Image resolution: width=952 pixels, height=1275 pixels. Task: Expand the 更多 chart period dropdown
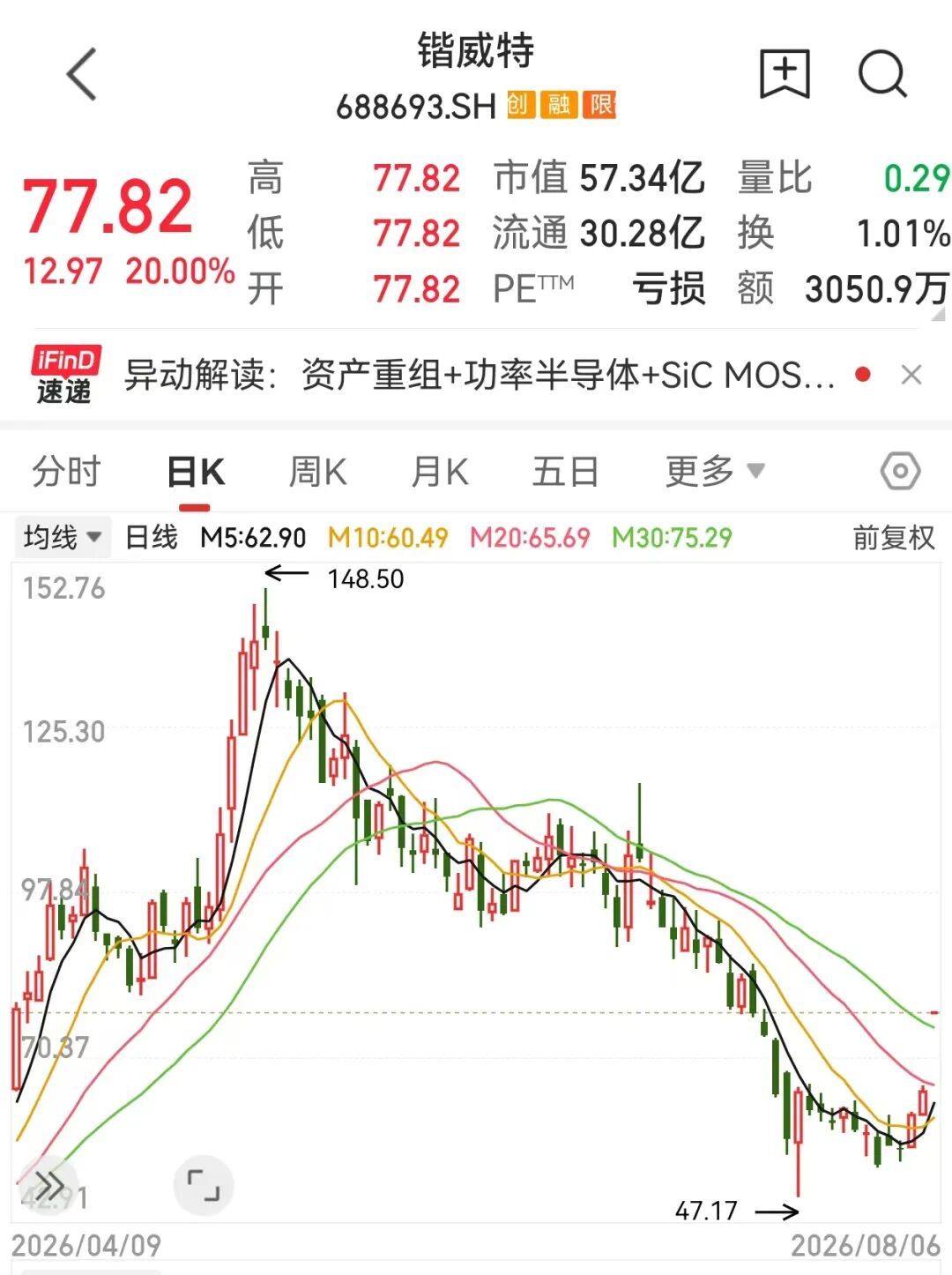tap(715, 472)
